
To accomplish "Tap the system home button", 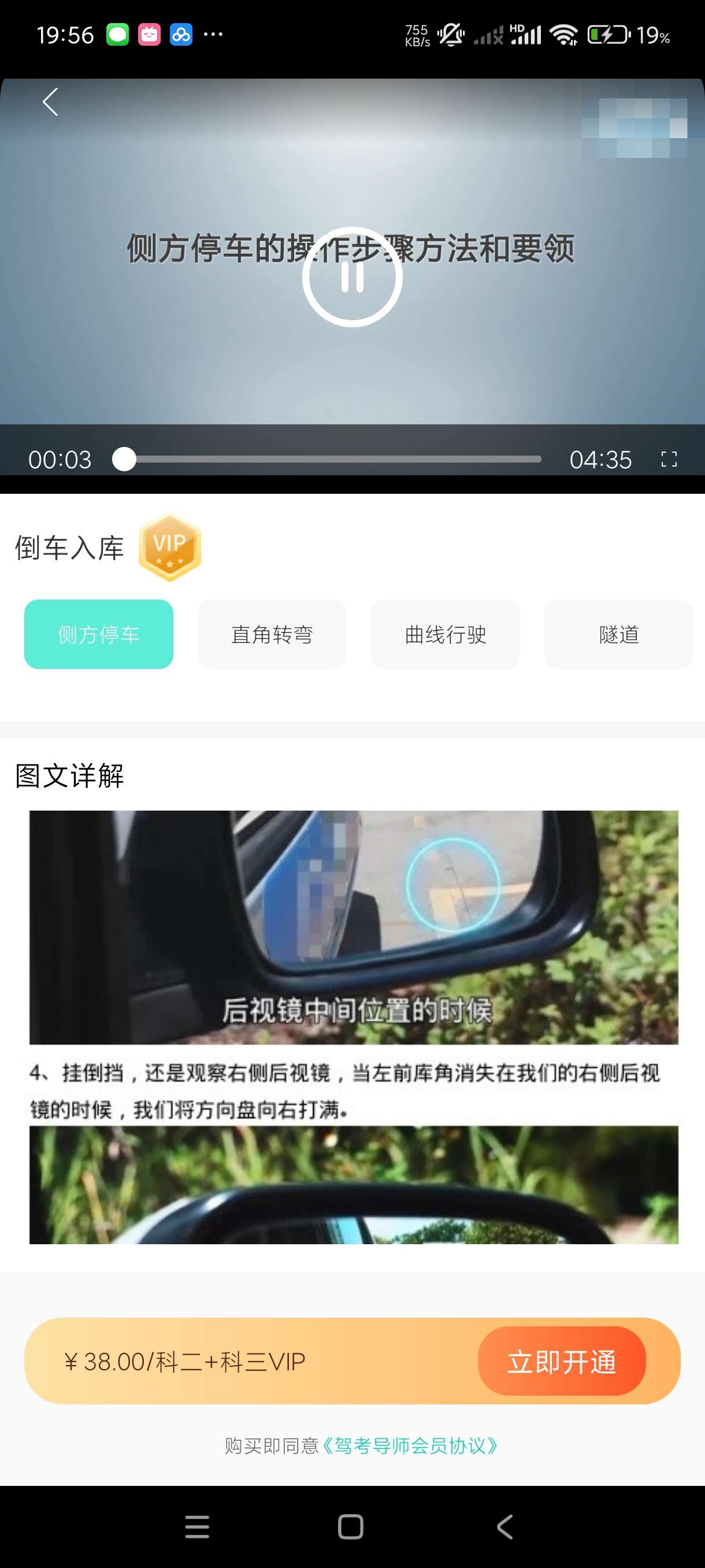I will pyautogui.click(x=351, y=1526).
